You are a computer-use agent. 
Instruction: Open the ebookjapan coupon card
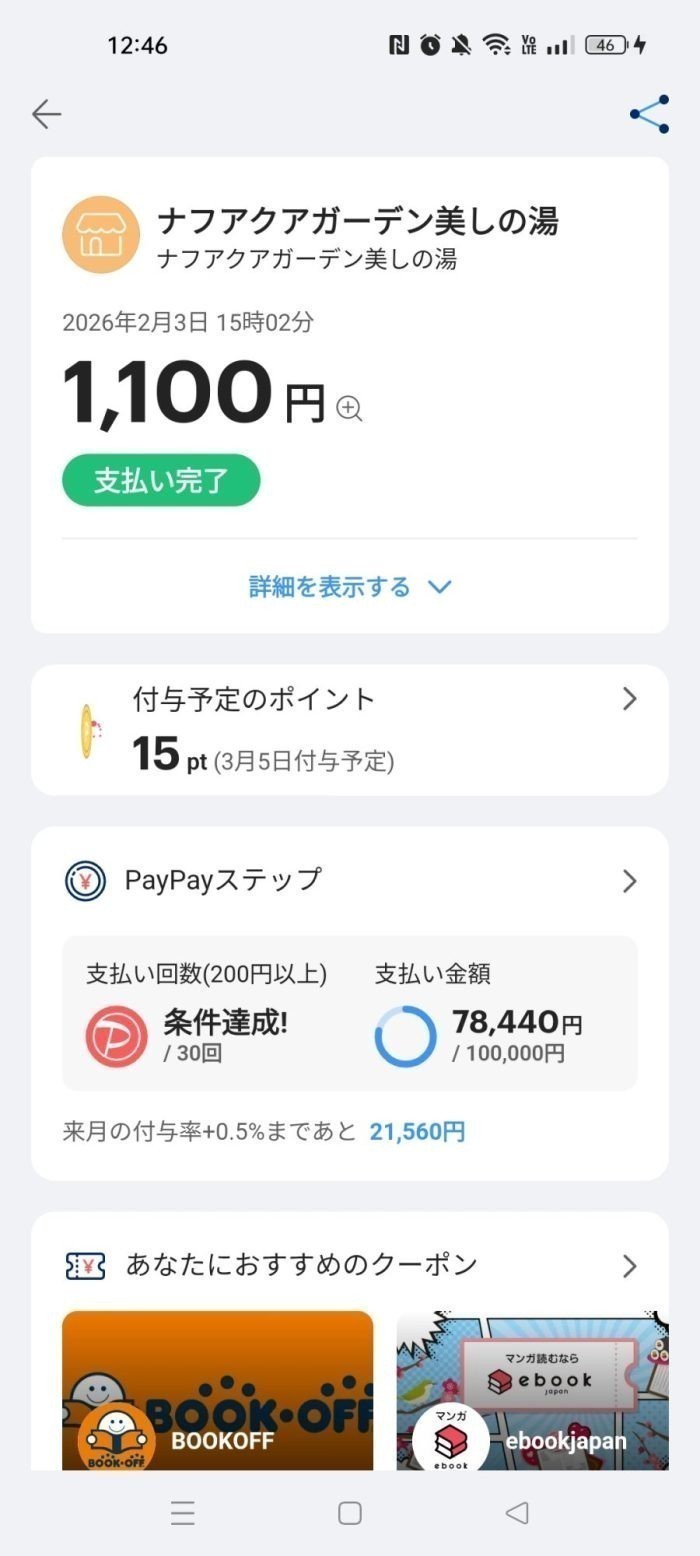click(x=532, y=1390)
